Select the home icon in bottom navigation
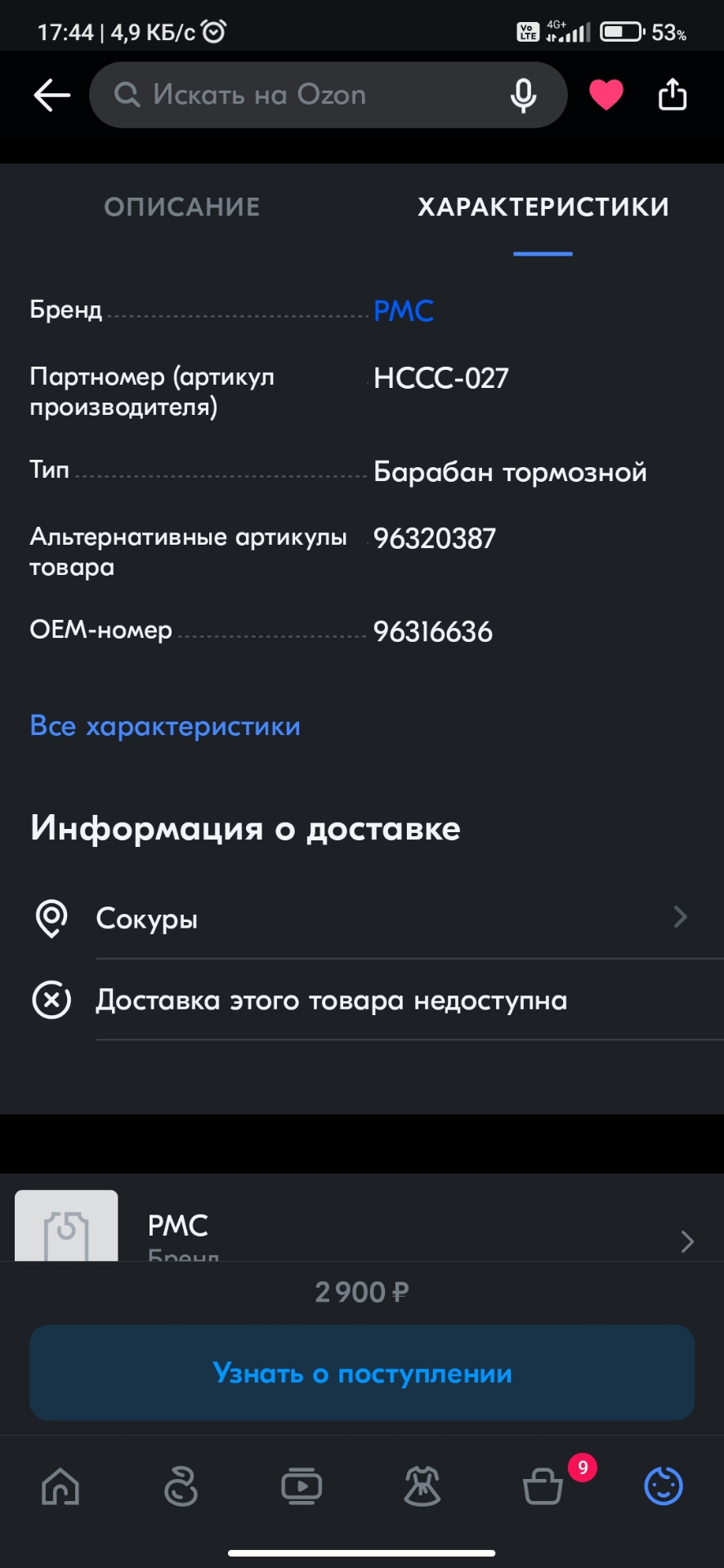The image size is (724, 1568). pyautogui.click(x=60, y=1486)
